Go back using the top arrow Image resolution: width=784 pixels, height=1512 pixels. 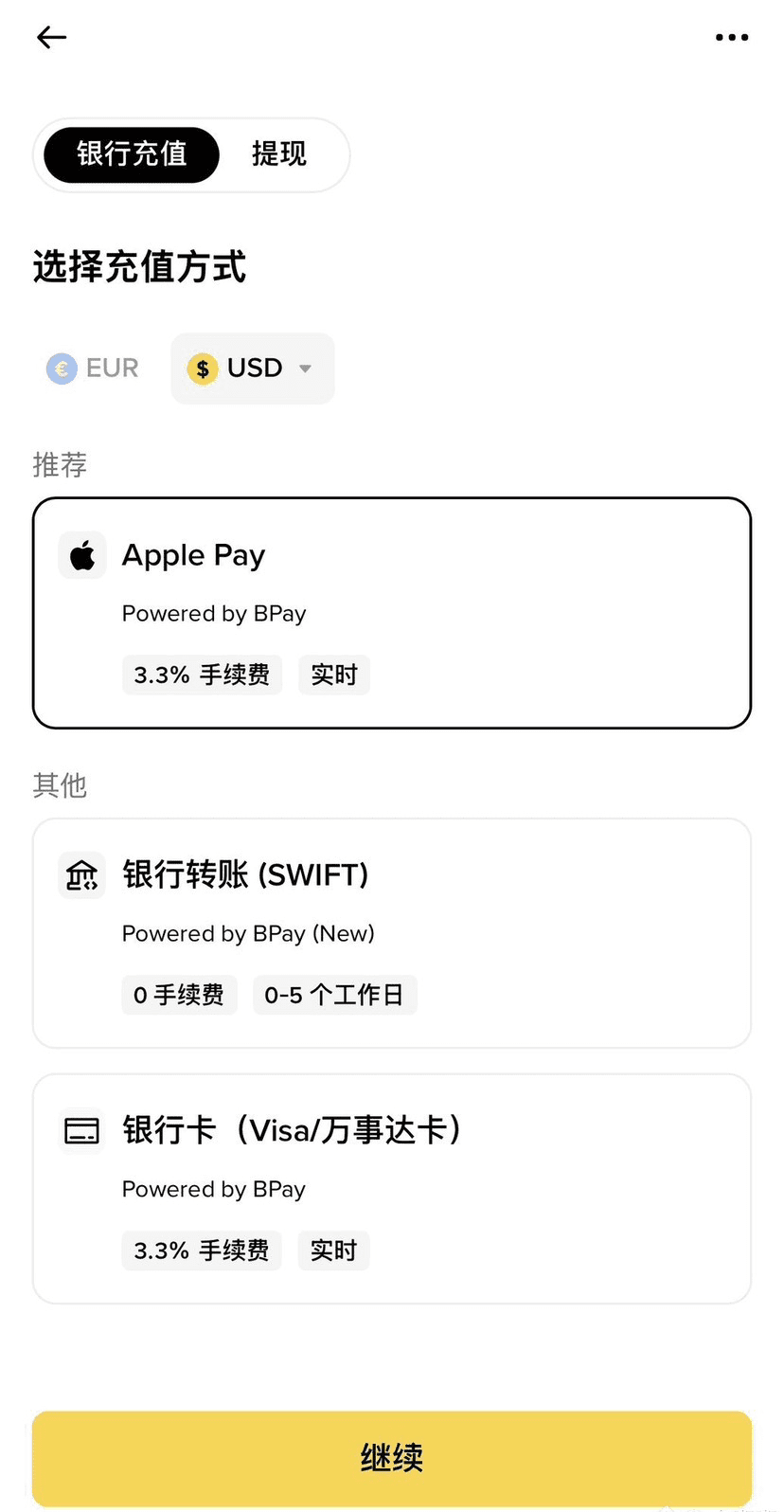tap(52, 37)
